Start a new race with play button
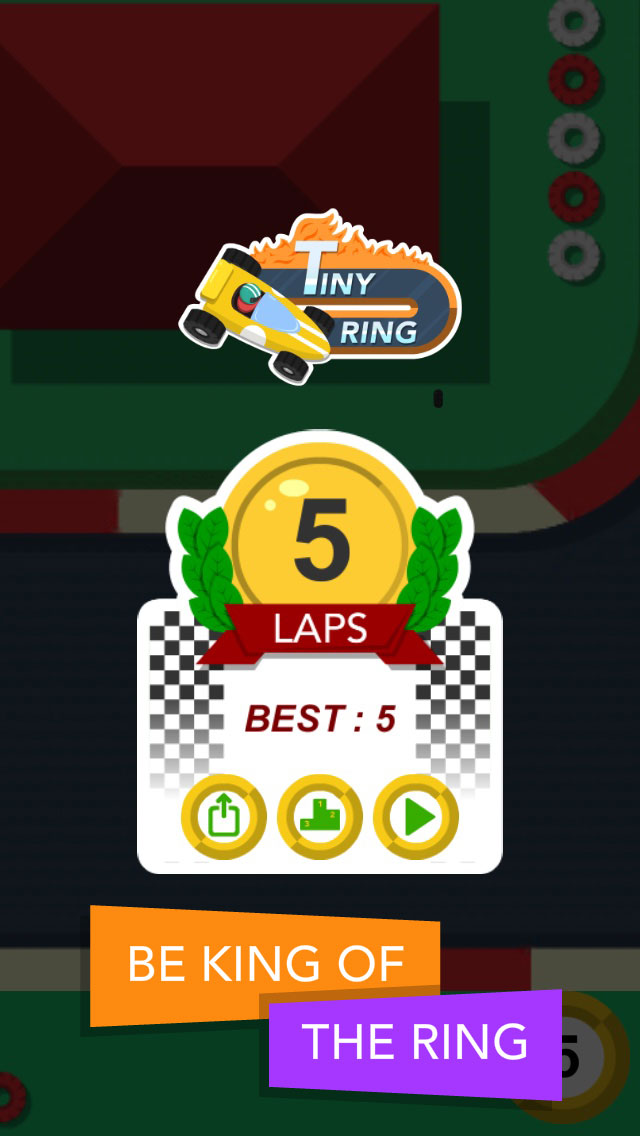 416,816
